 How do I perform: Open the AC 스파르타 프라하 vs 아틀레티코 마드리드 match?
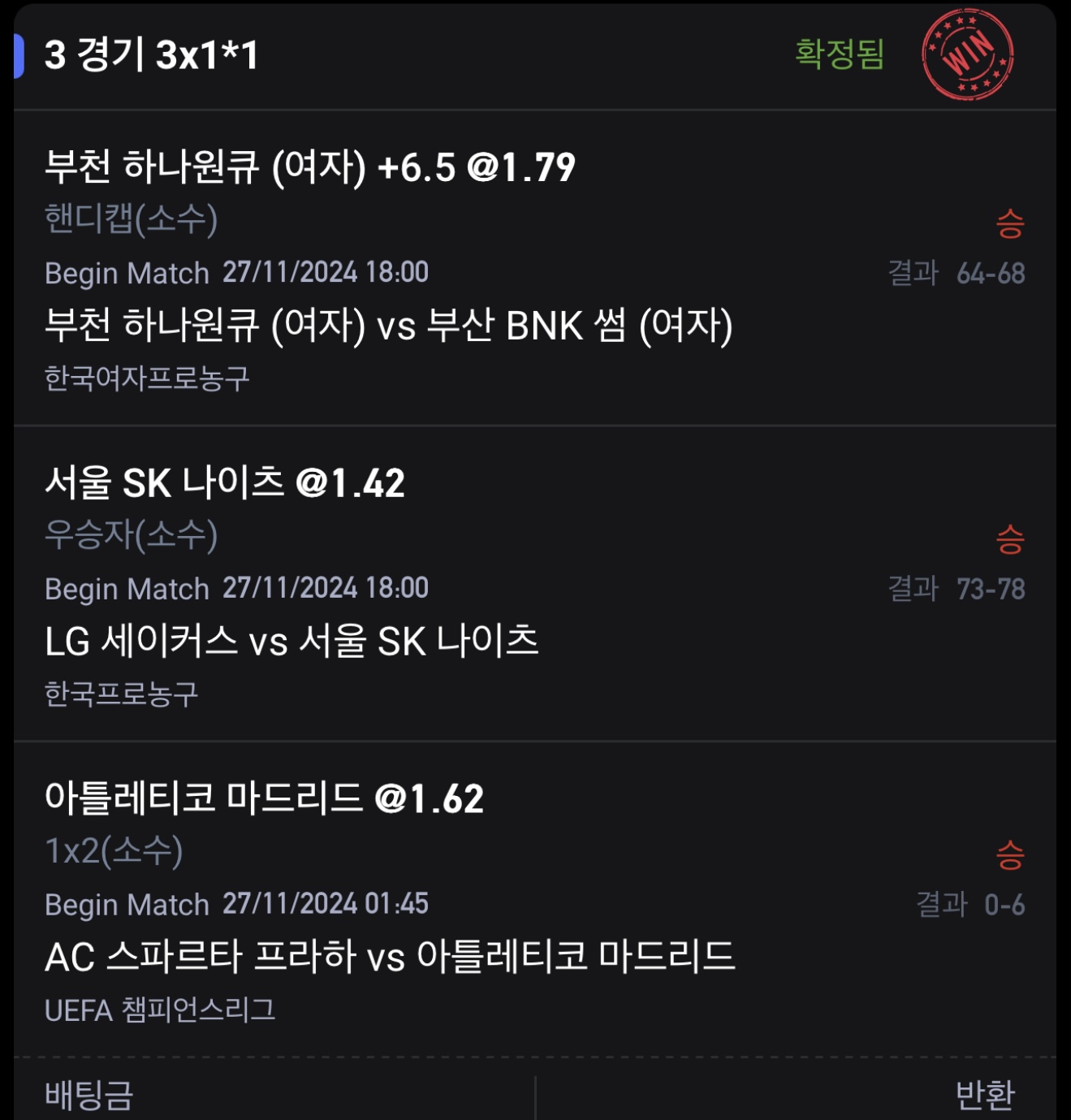click(390, 957)
